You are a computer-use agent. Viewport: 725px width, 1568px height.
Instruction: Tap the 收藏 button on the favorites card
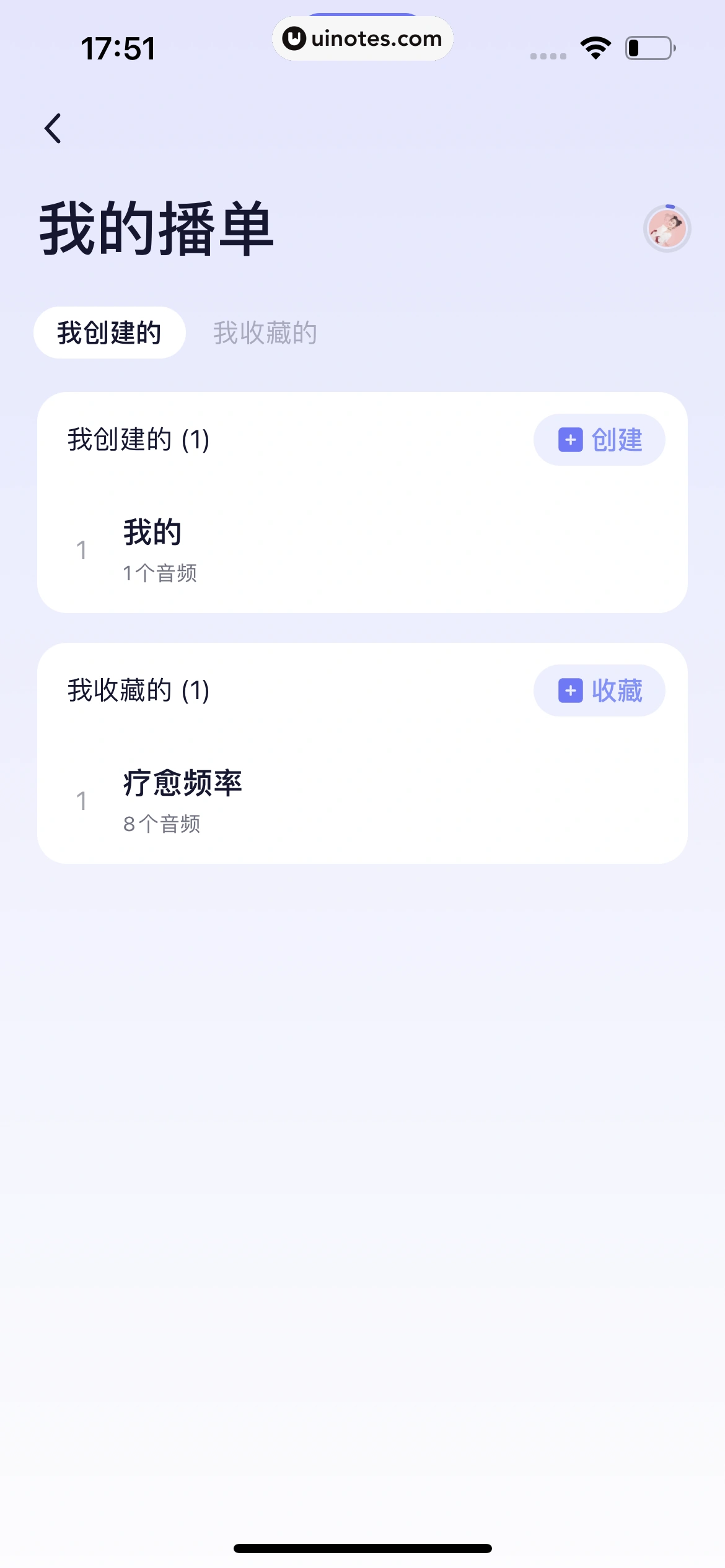point(599,690)
